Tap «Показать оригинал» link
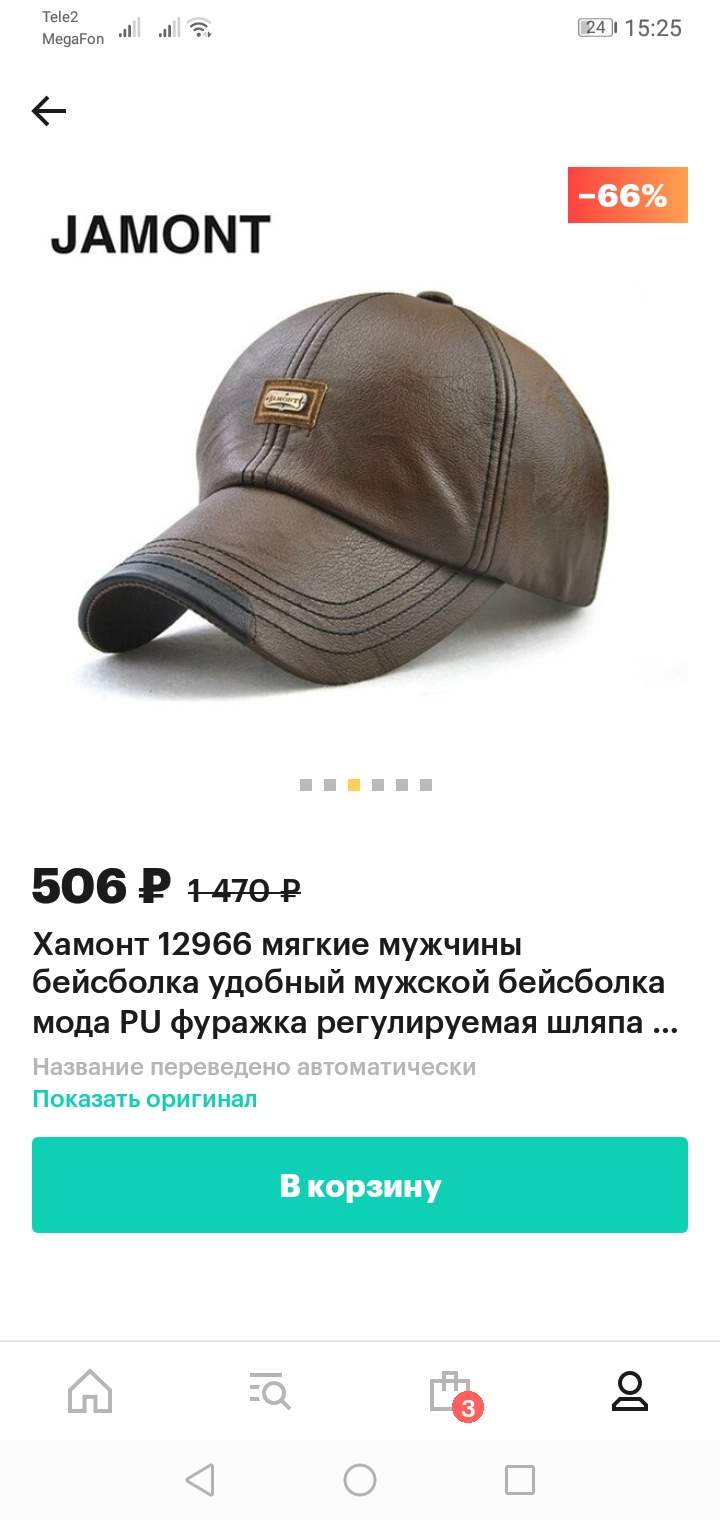The height and width of the screenshot is (1520, 720). click(145, 1099)
